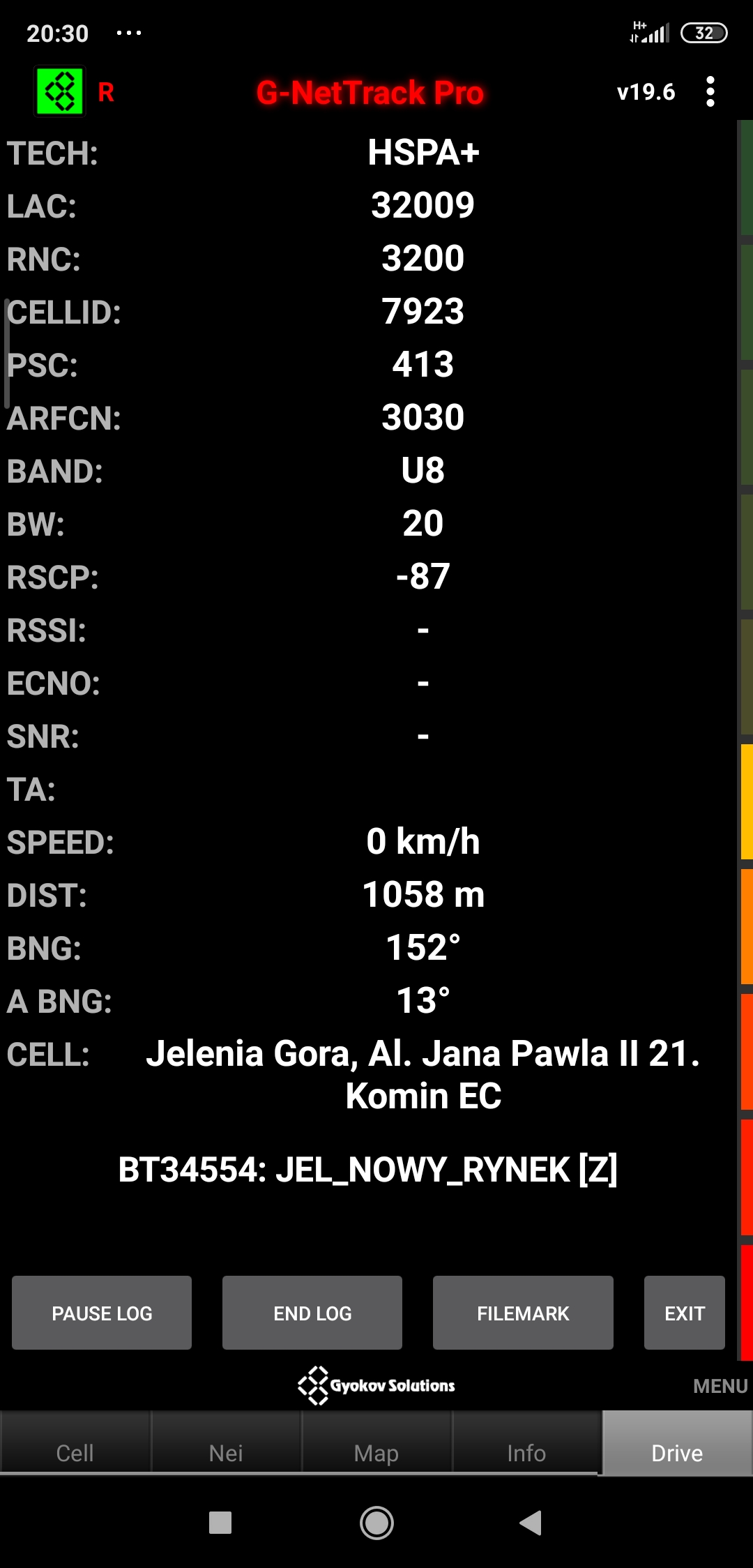Switch to the Nei tab
Screen dimensions: 753x1568
226,1452
